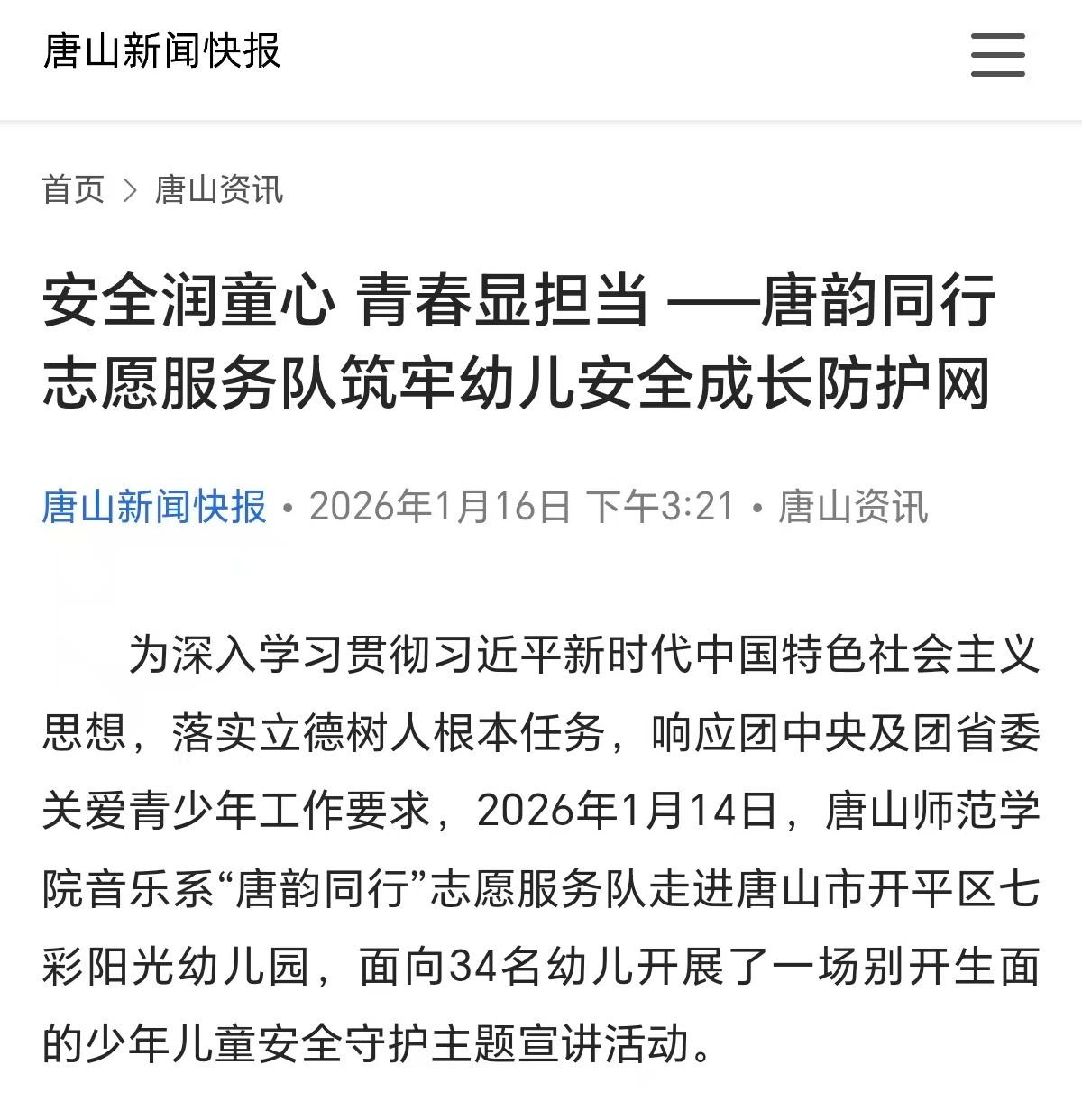Click the site header logo text 唐山新闻快报
Screen dimensions: 1082x1120
coord(162,54)
